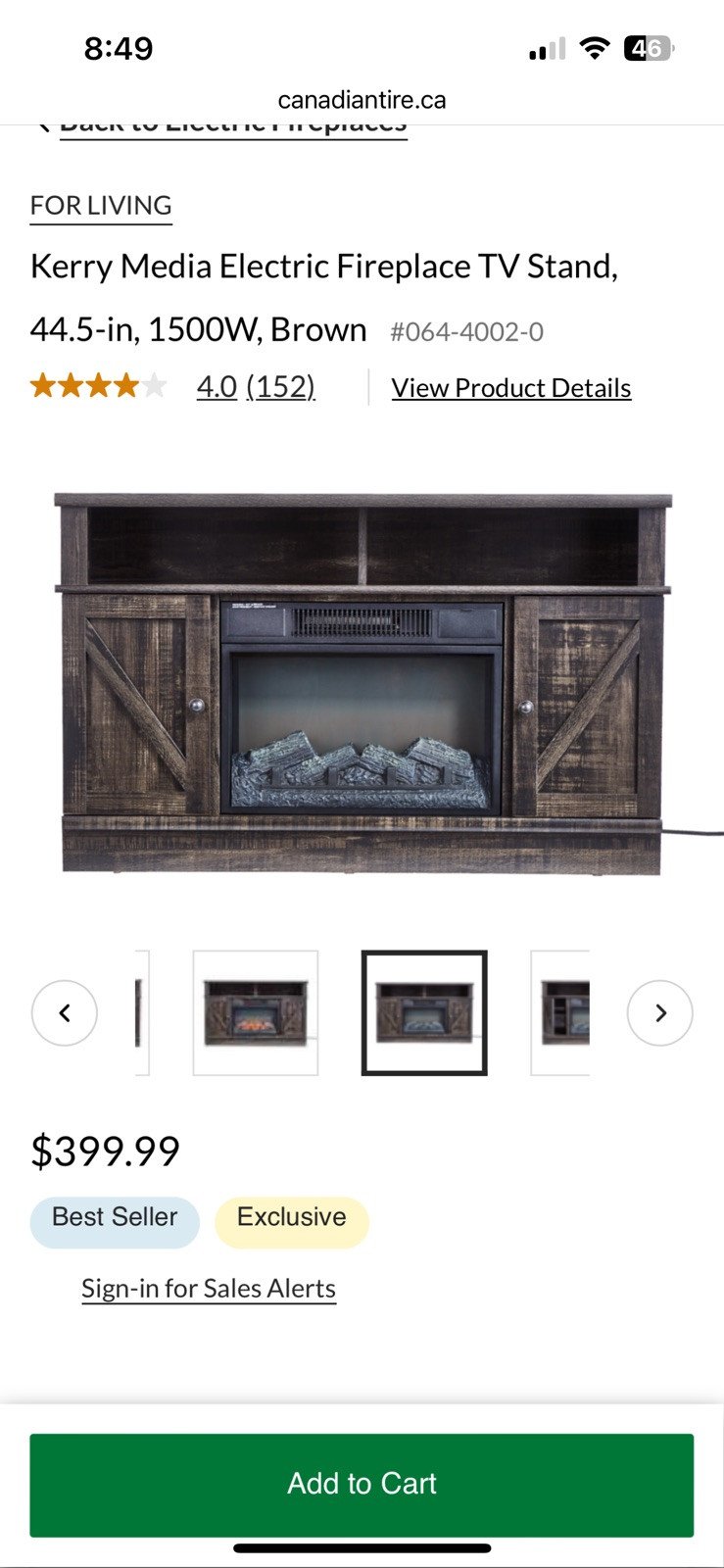View Product Details
This screenshot has width=724, height=1568.
coord(510,388)
